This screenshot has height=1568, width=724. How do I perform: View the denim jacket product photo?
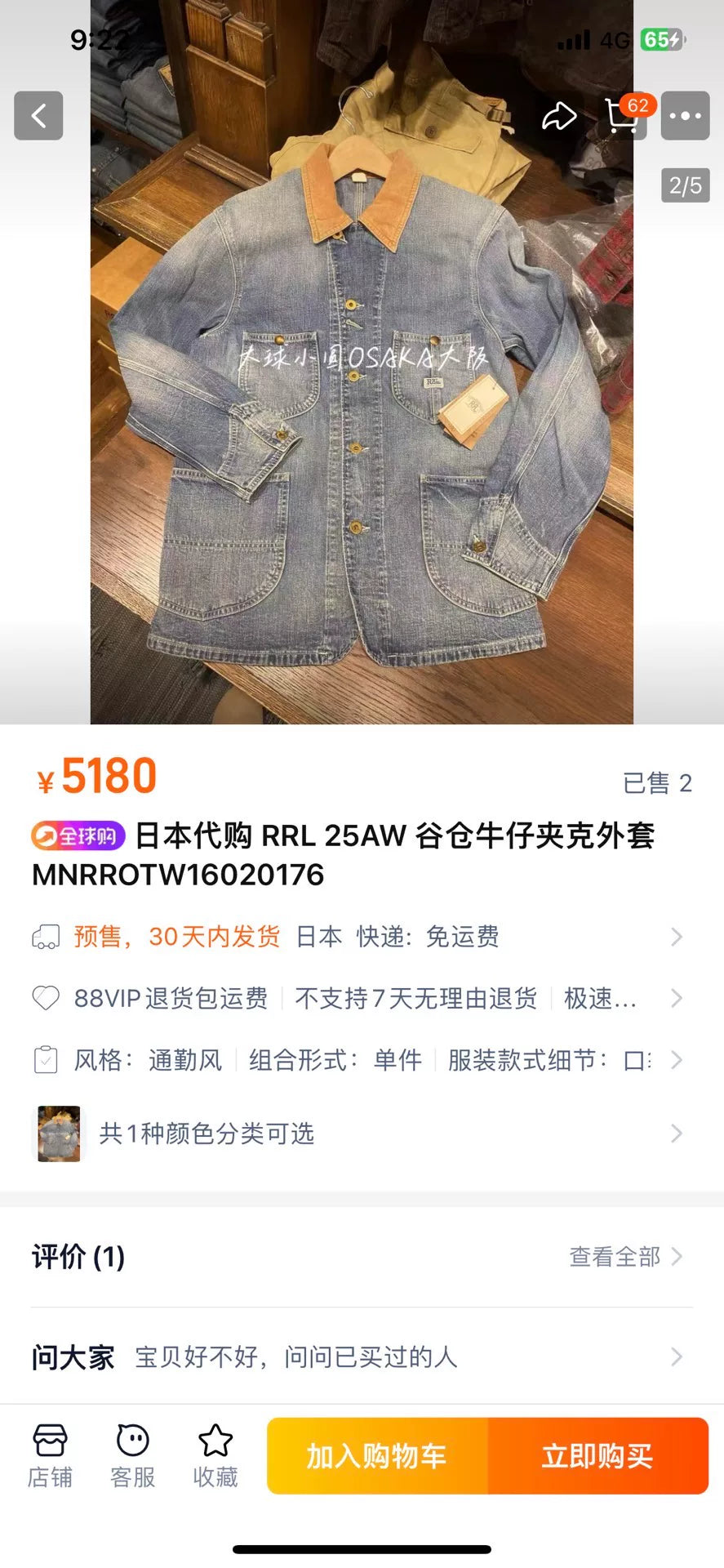[362, 408]
